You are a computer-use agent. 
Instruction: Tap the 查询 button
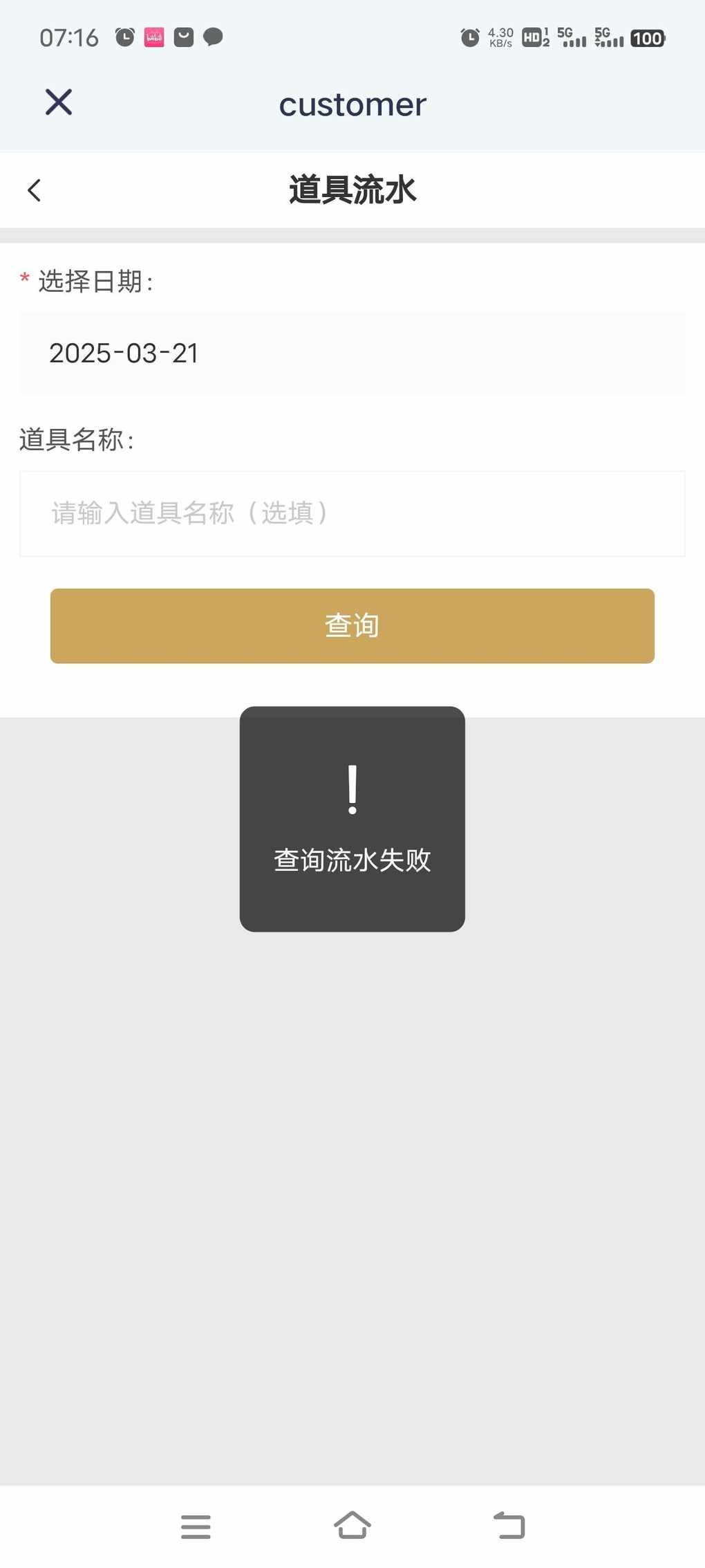pos(352,626)
